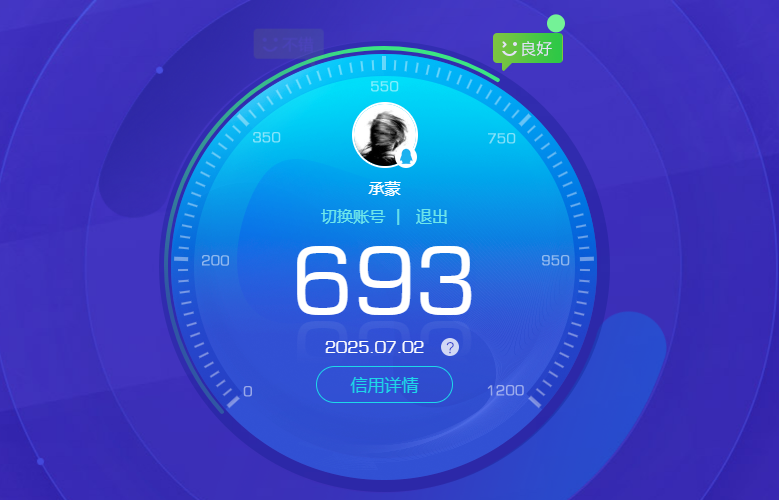The width and height of the screenshot is (779, 500).
Task: Tap 切换账号 to switch account
Action: tap(352, 217)
